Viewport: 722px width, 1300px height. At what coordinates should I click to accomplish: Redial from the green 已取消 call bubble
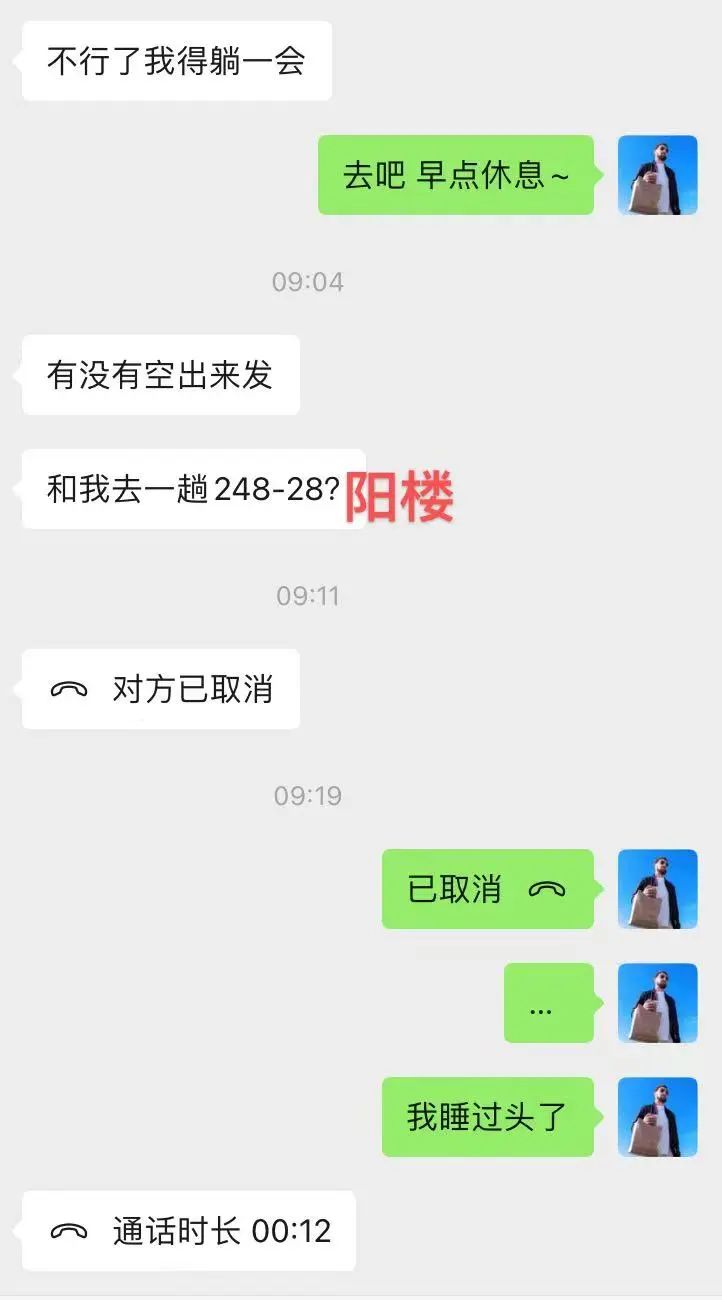[487, 889]
